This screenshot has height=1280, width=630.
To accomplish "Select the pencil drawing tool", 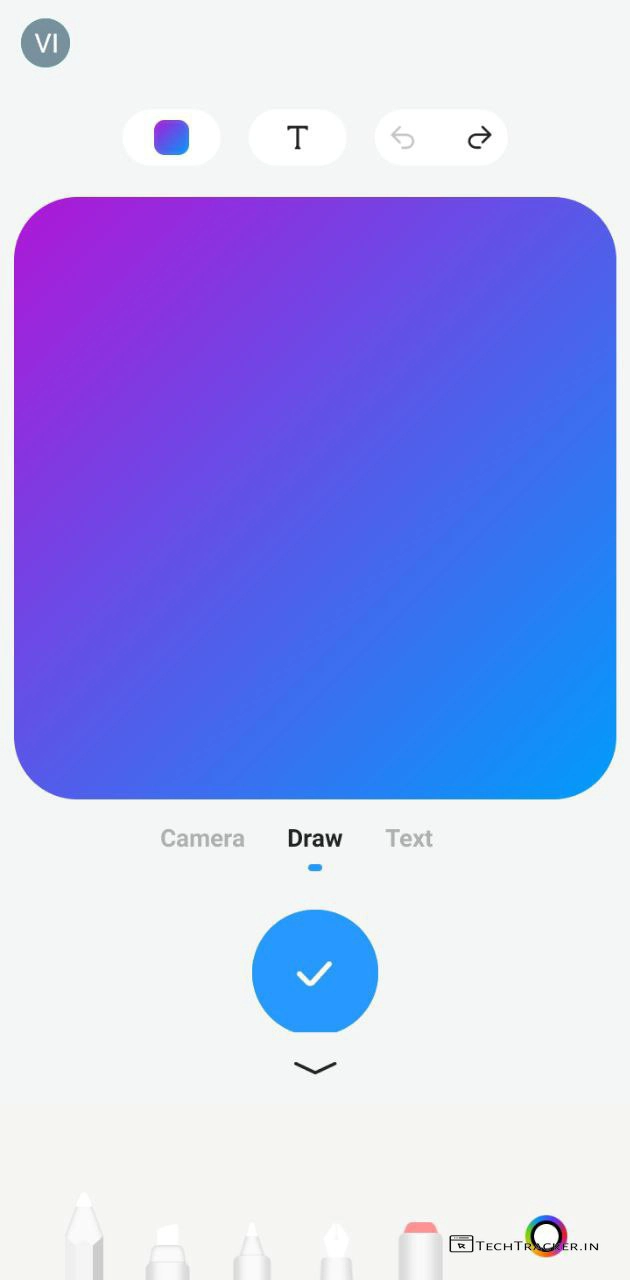I will coord(84,1240).
